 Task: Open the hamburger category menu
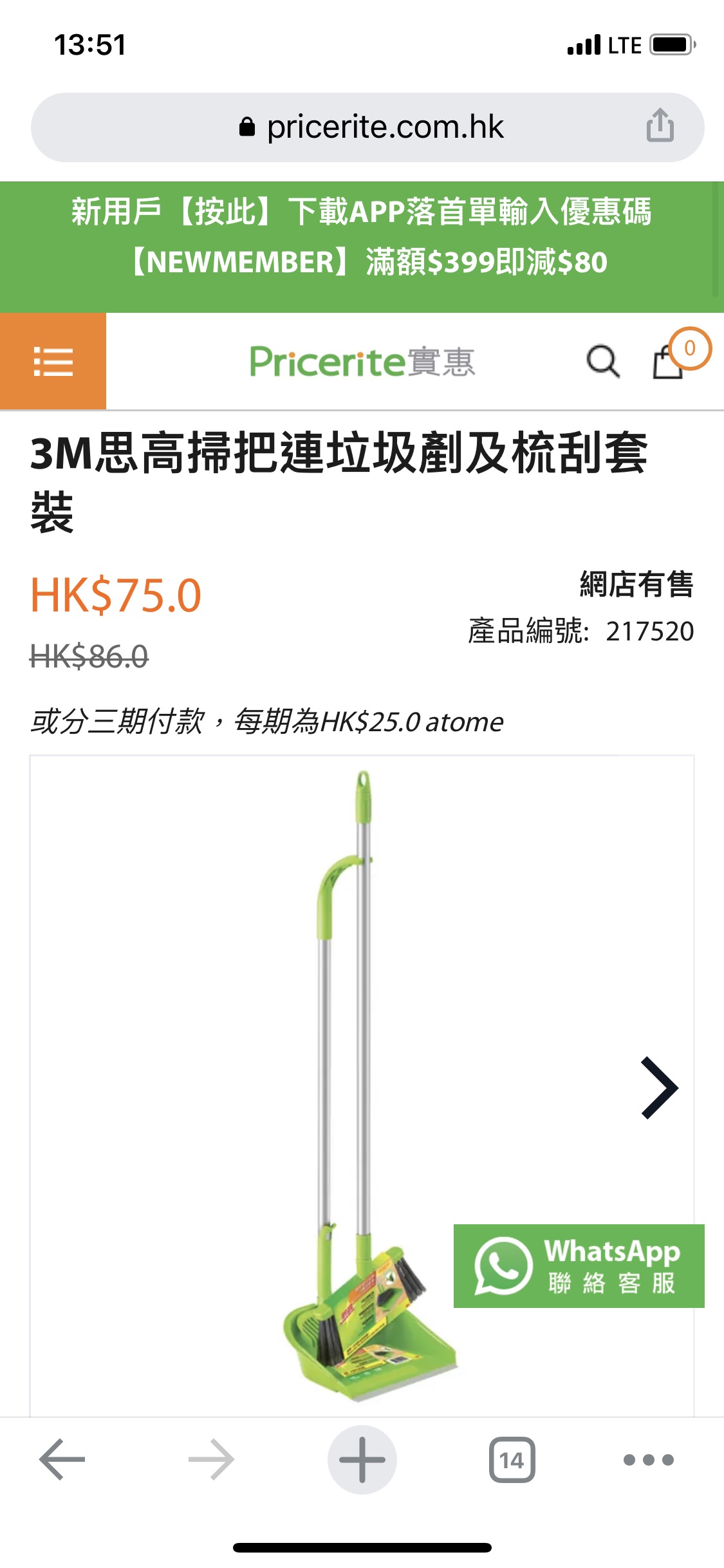[x=54, y=362]
